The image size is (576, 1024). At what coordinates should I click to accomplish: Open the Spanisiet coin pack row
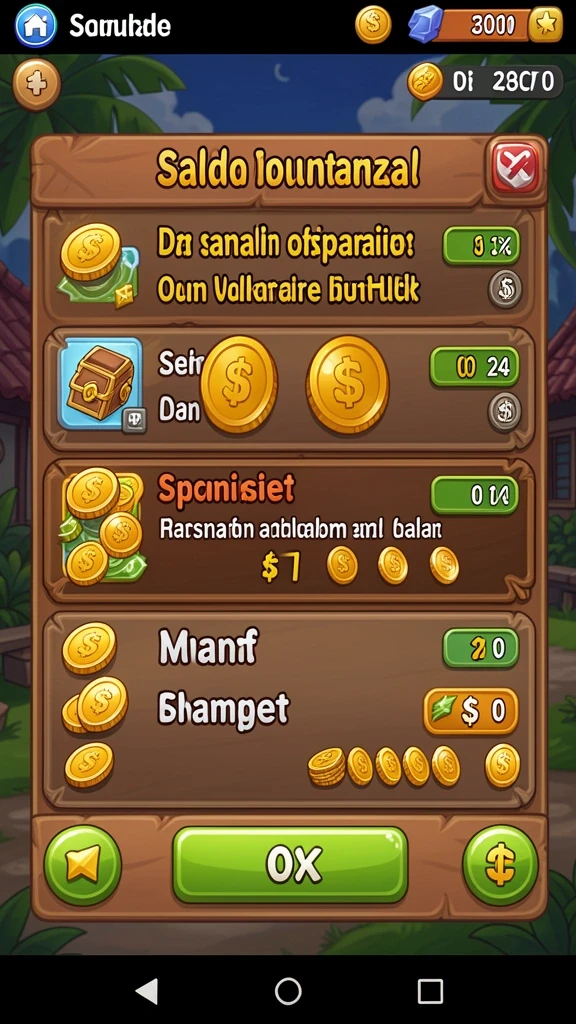pyautogui.click(x=289, y=530)
